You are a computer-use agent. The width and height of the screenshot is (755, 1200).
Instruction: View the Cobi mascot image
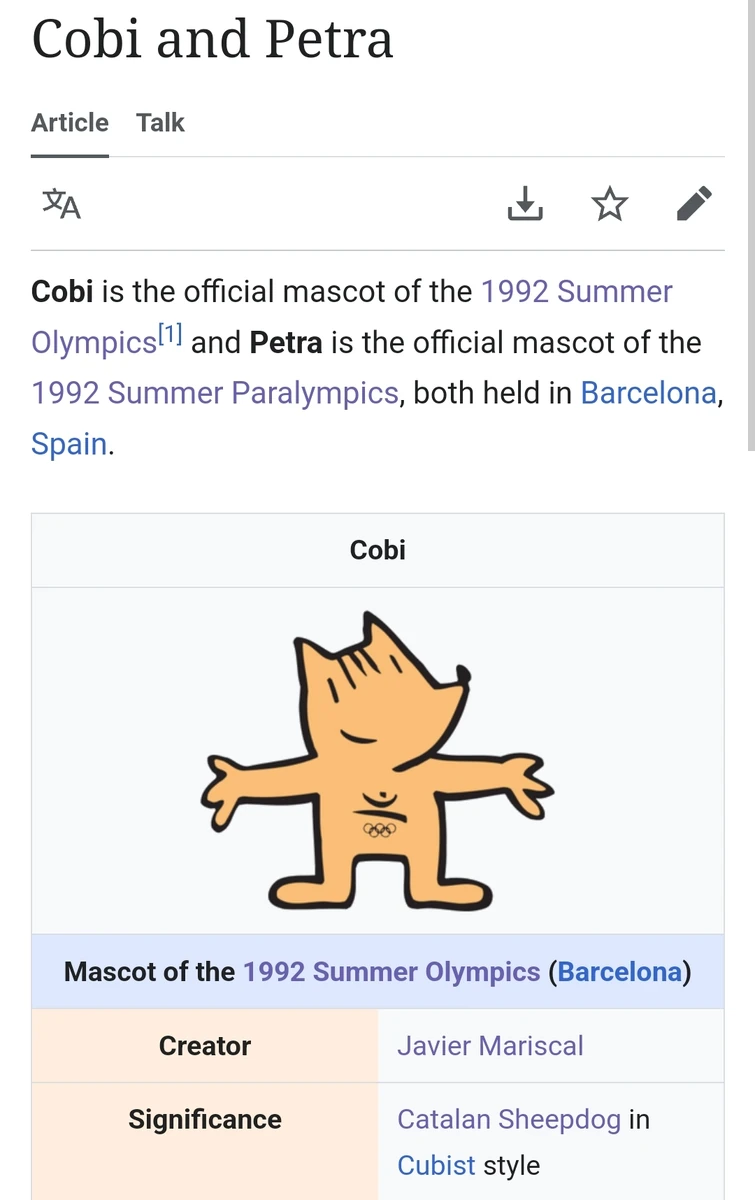coord(377,760)
